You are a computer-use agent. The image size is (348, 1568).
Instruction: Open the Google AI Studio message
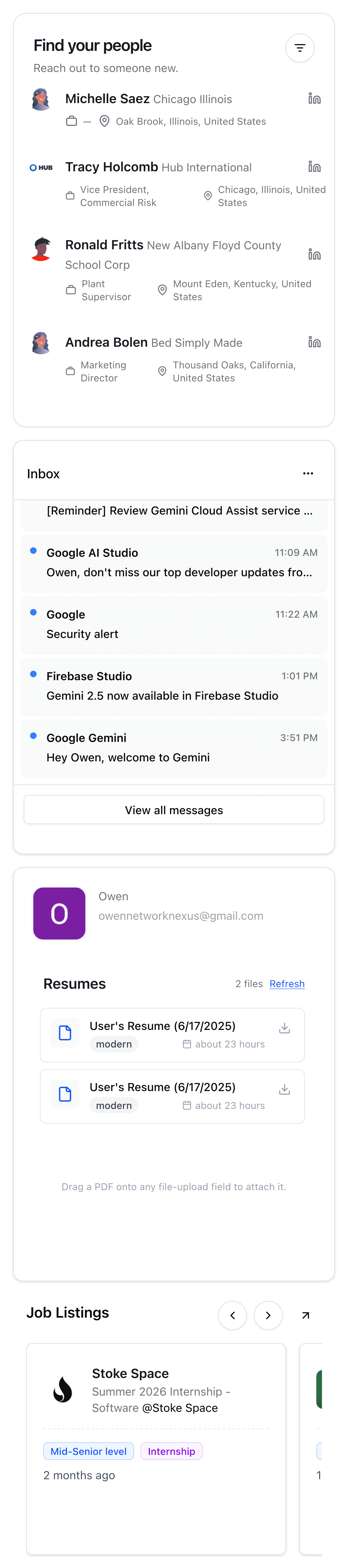174,562
